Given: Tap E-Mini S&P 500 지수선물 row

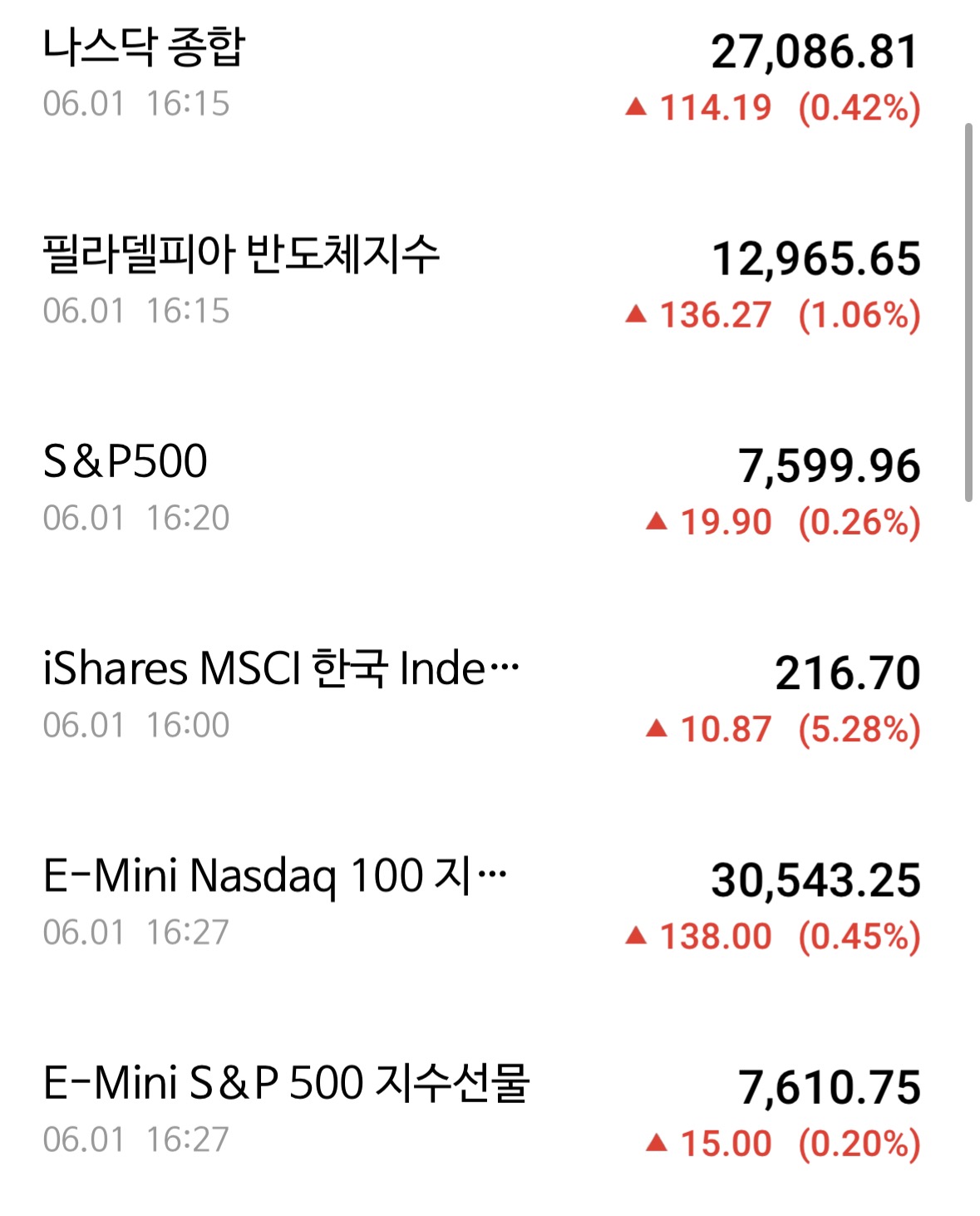Looking at the screenshot, I should [x=482, y=1110].
